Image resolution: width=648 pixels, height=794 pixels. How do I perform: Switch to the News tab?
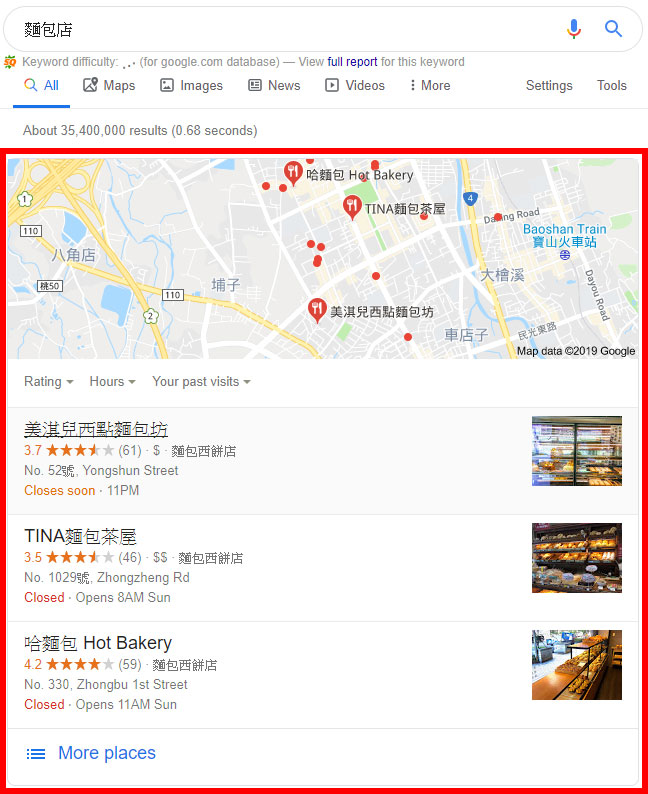pyautogui.click(x=274, y=85)
